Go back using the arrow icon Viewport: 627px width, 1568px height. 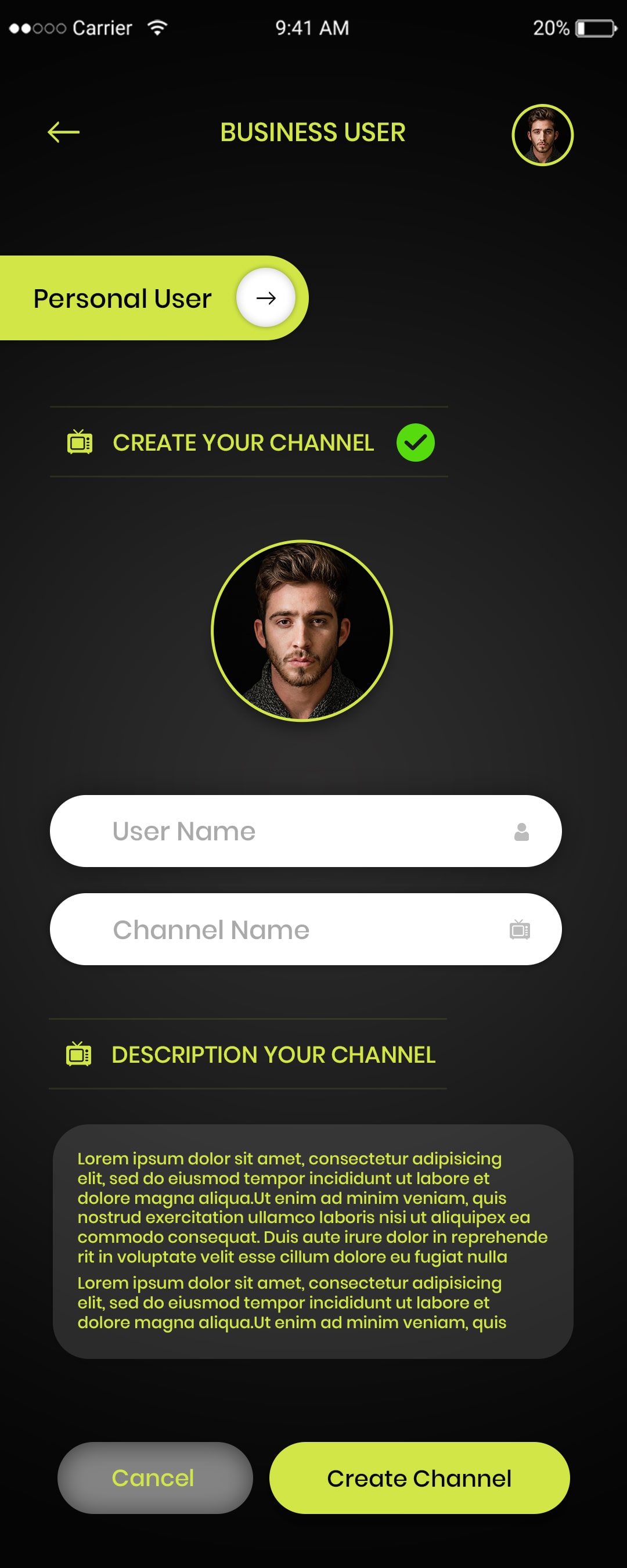[x=63, y=132]
